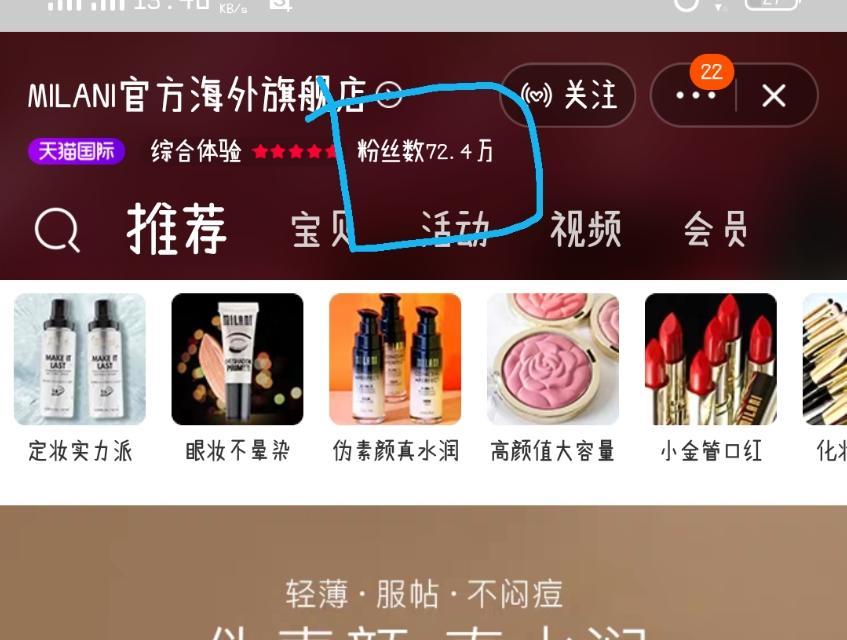Switch to the 推荐 tab
The height and width of the screenshot is (640, 847).
tap(177, 229)
